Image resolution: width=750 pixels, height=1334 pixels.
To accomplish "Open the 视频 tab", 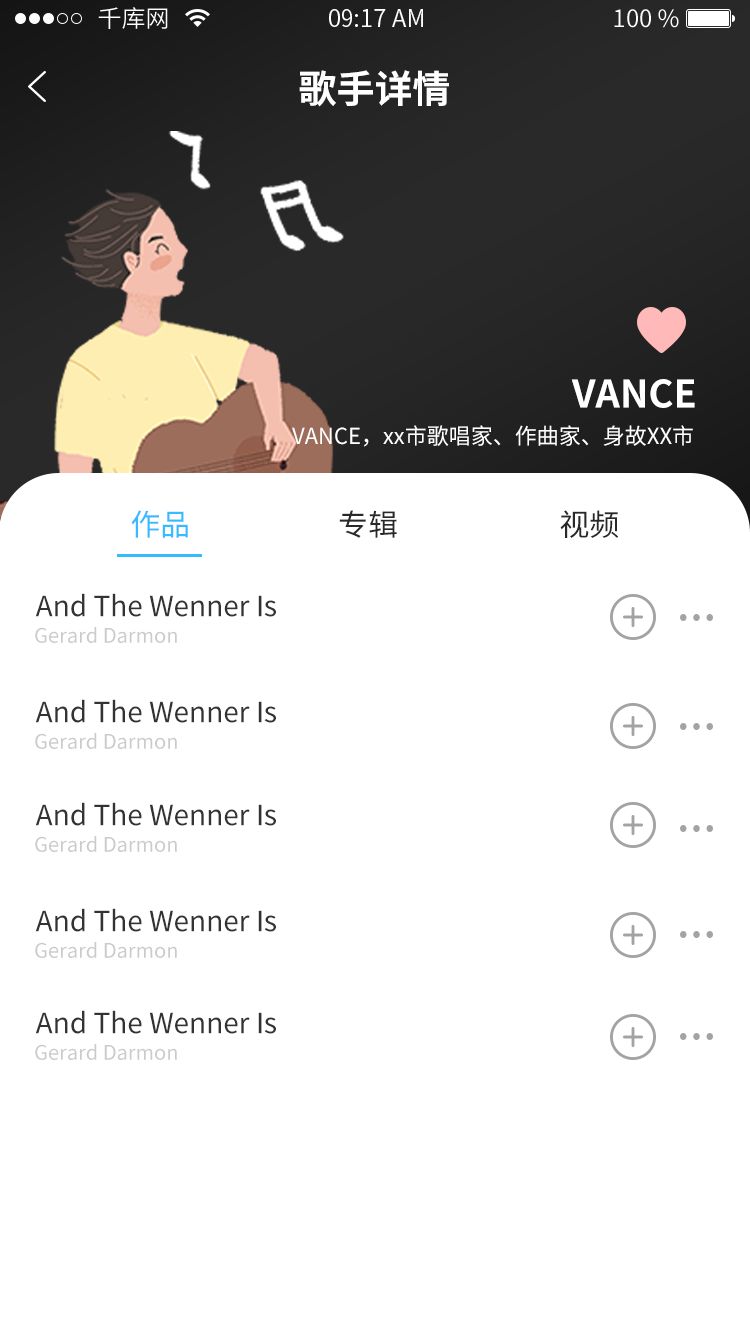I will (x=589, y=524).
